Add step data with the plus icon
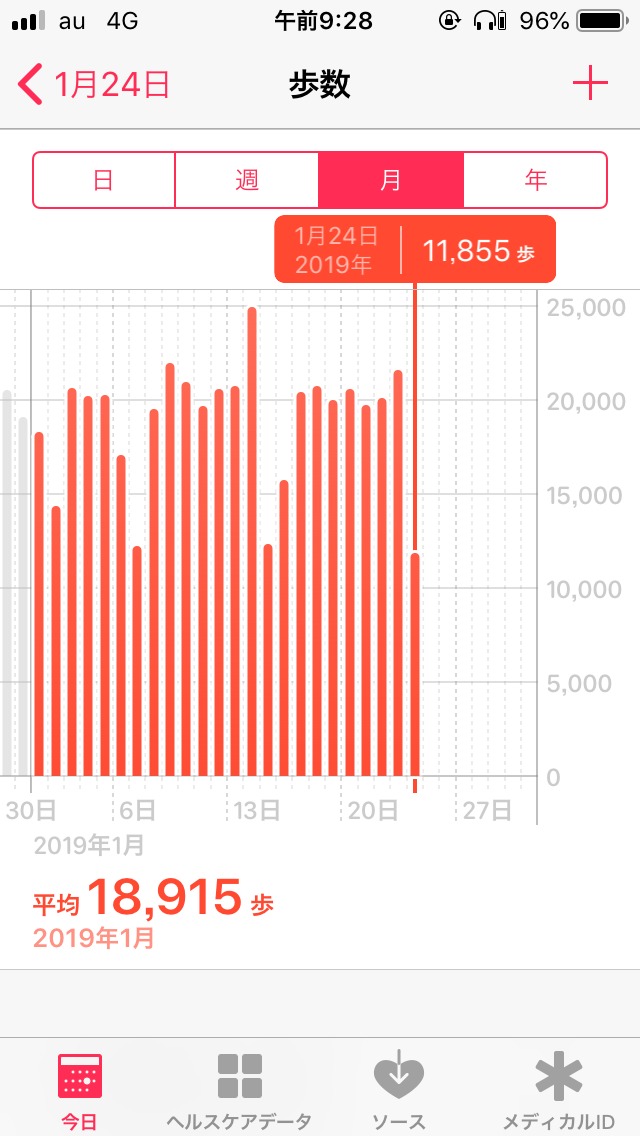The width and height of the screenshot is (640, 1136). tap(590, 84)
